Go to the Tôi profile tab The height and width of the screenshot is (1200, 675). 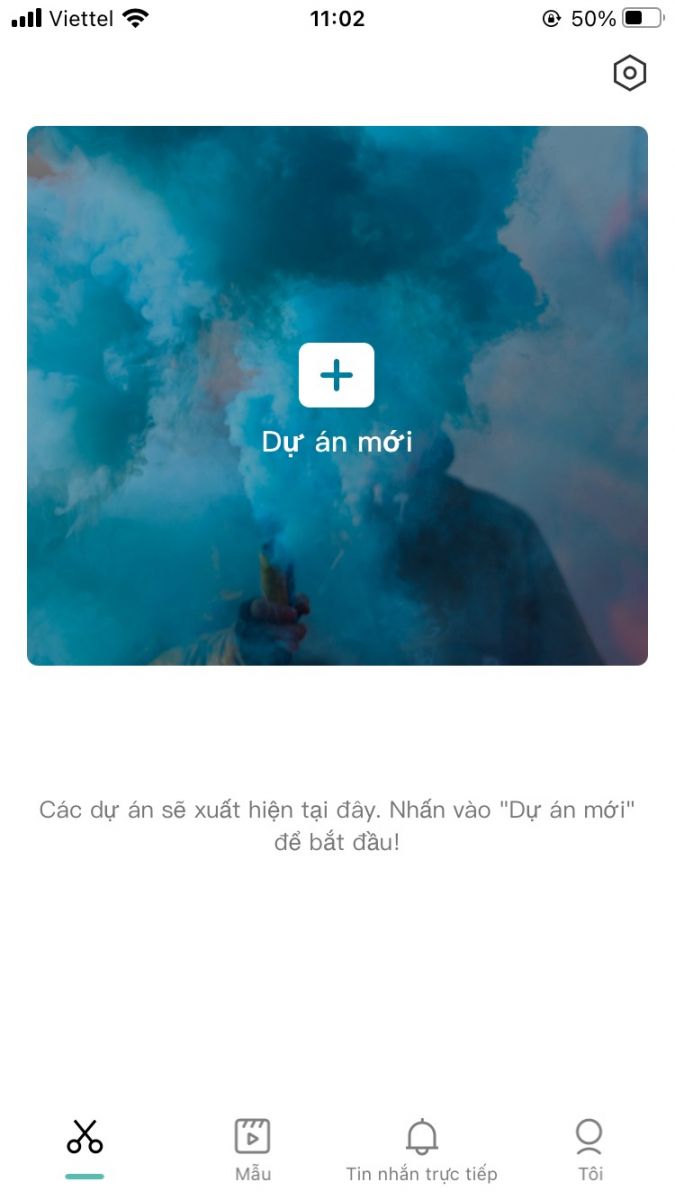[x=589, y=1148]
